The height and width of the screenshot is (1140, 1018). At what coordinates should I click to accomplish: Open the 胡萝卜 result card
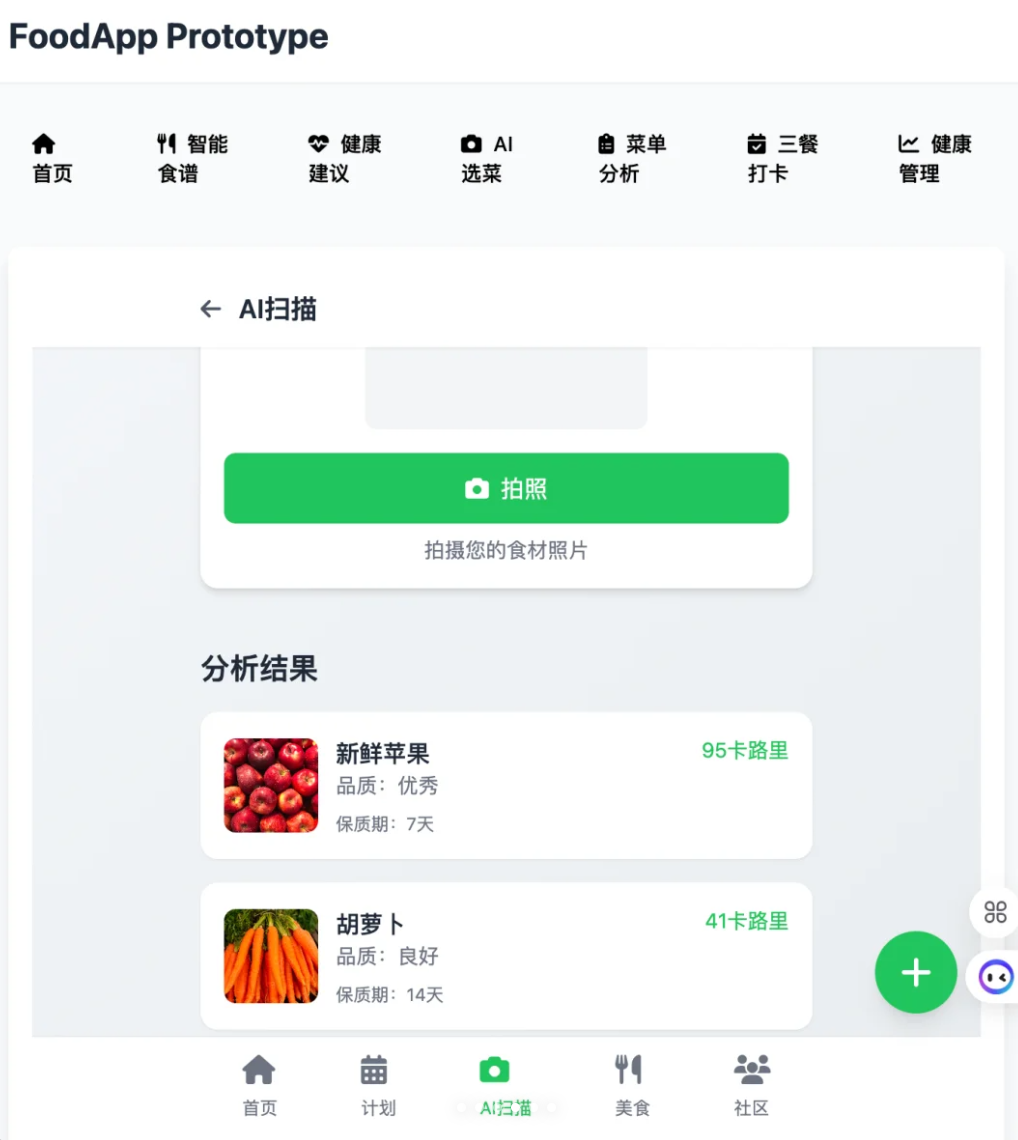click(x=506, y=955)
